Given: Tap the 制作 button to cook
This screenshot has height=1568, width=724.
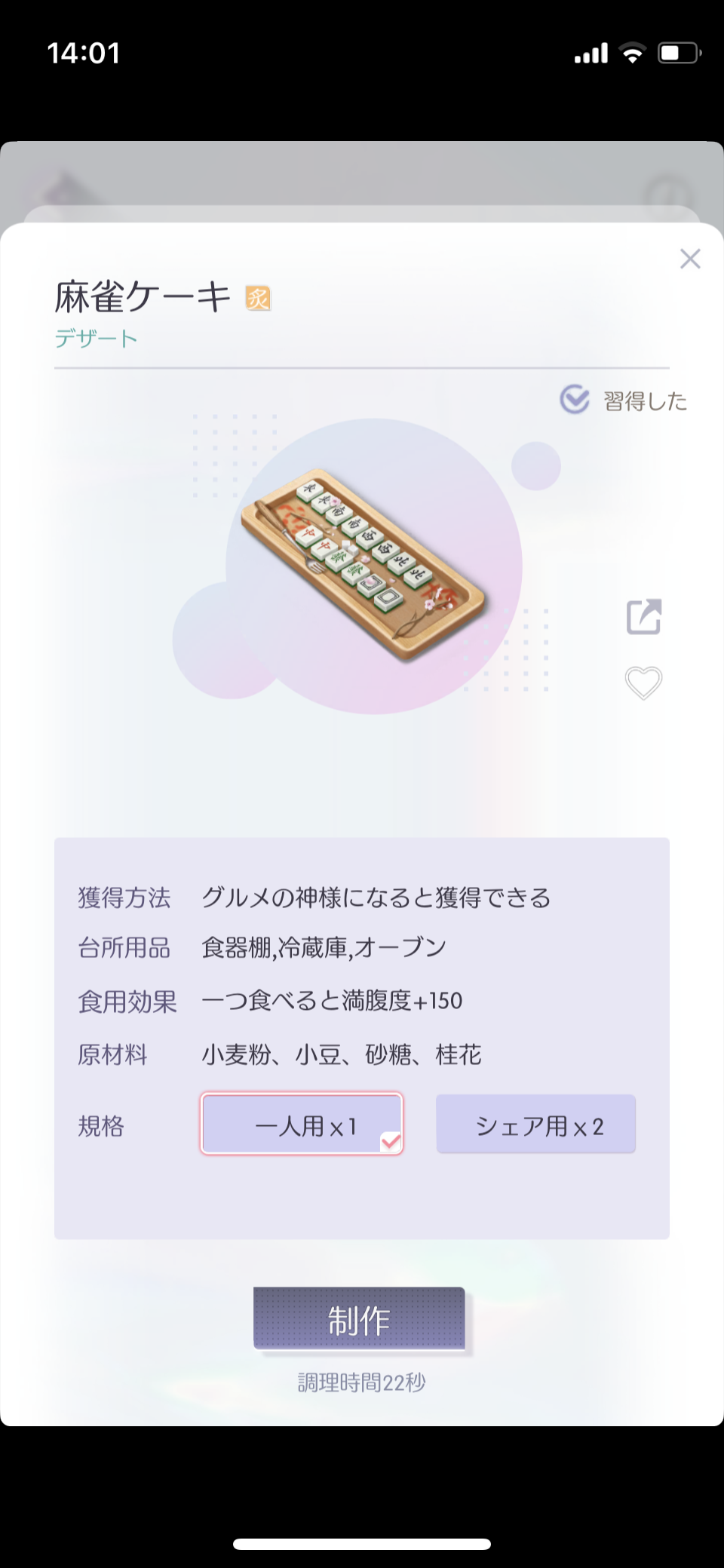Looking at the screenshot, I should (359, 1318).
